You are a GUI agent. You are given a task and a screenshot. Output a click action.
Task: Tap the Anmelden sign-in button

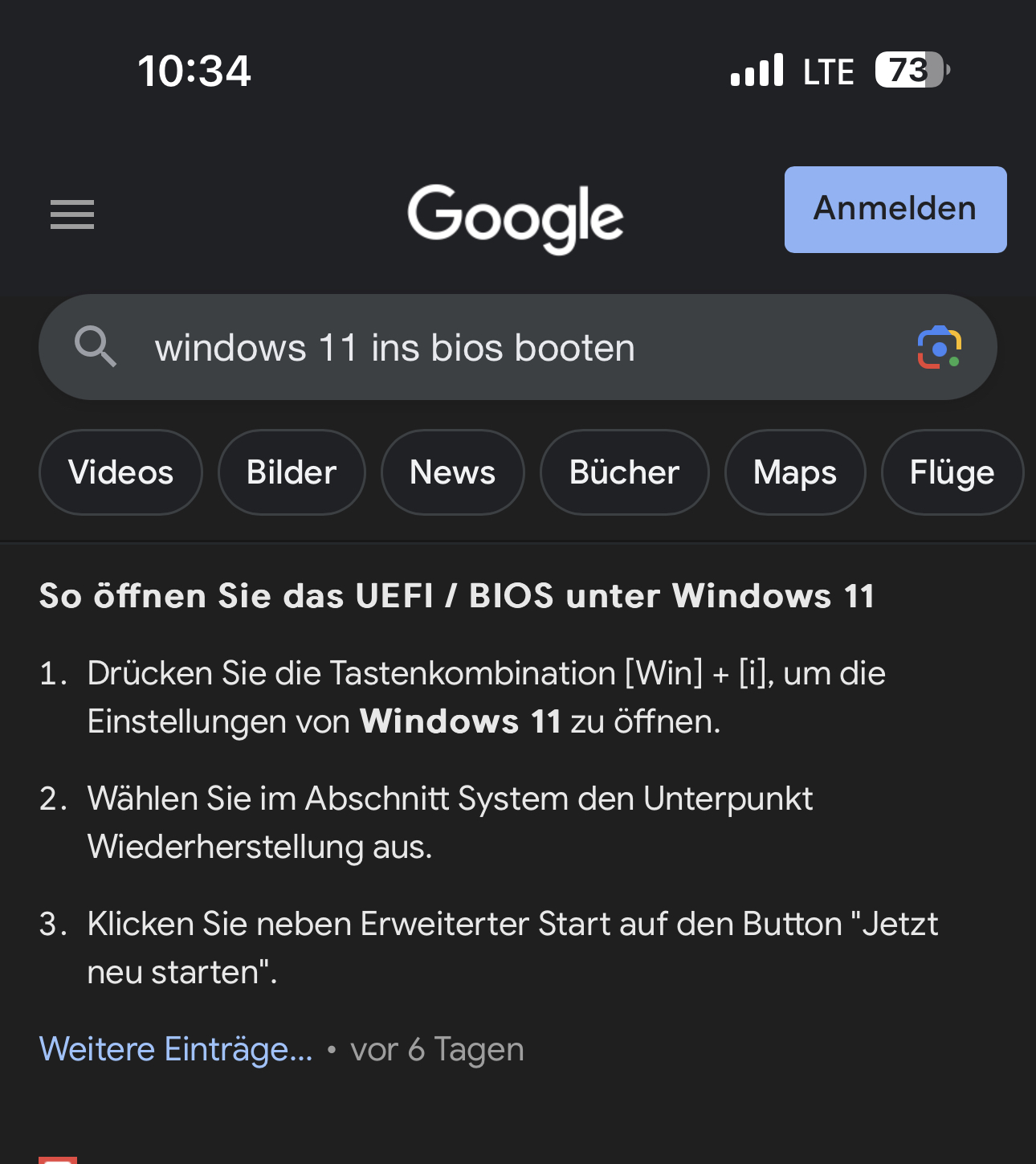(895, 210)
